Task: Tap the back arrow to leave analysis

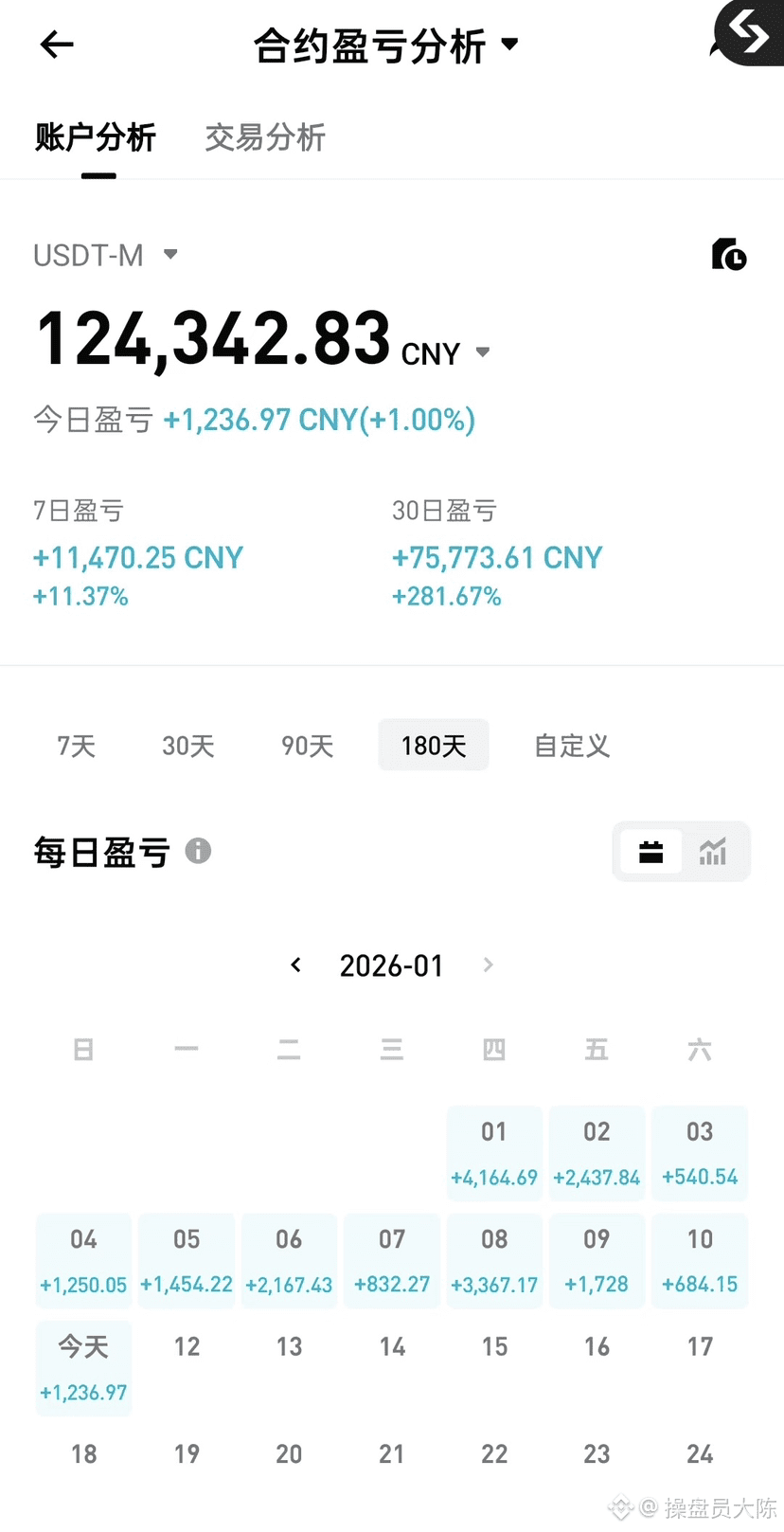Action: [x=56, y=44]
